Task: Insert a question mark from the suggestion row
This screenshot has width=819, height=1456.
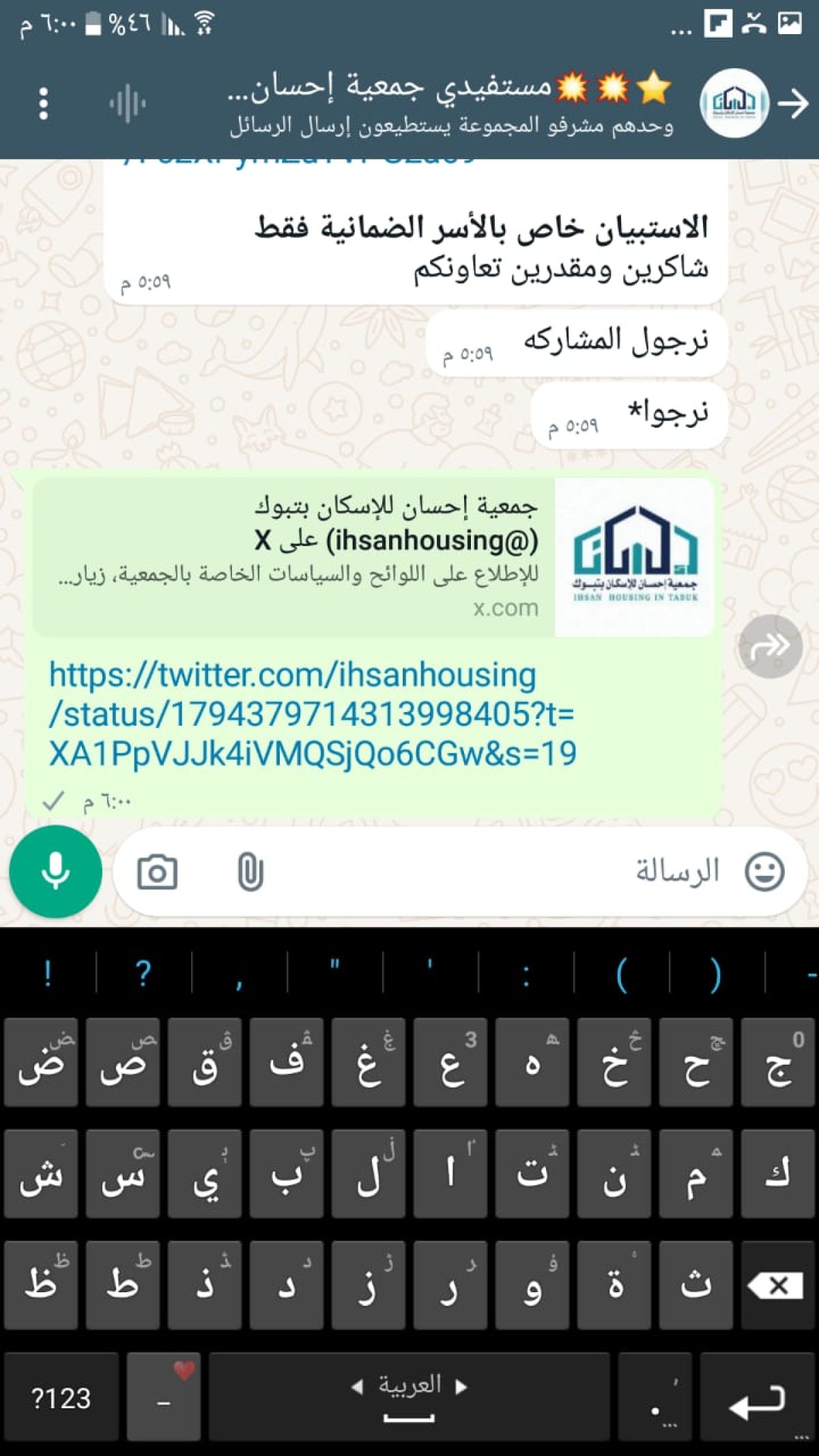Action: tap(143, 973)
